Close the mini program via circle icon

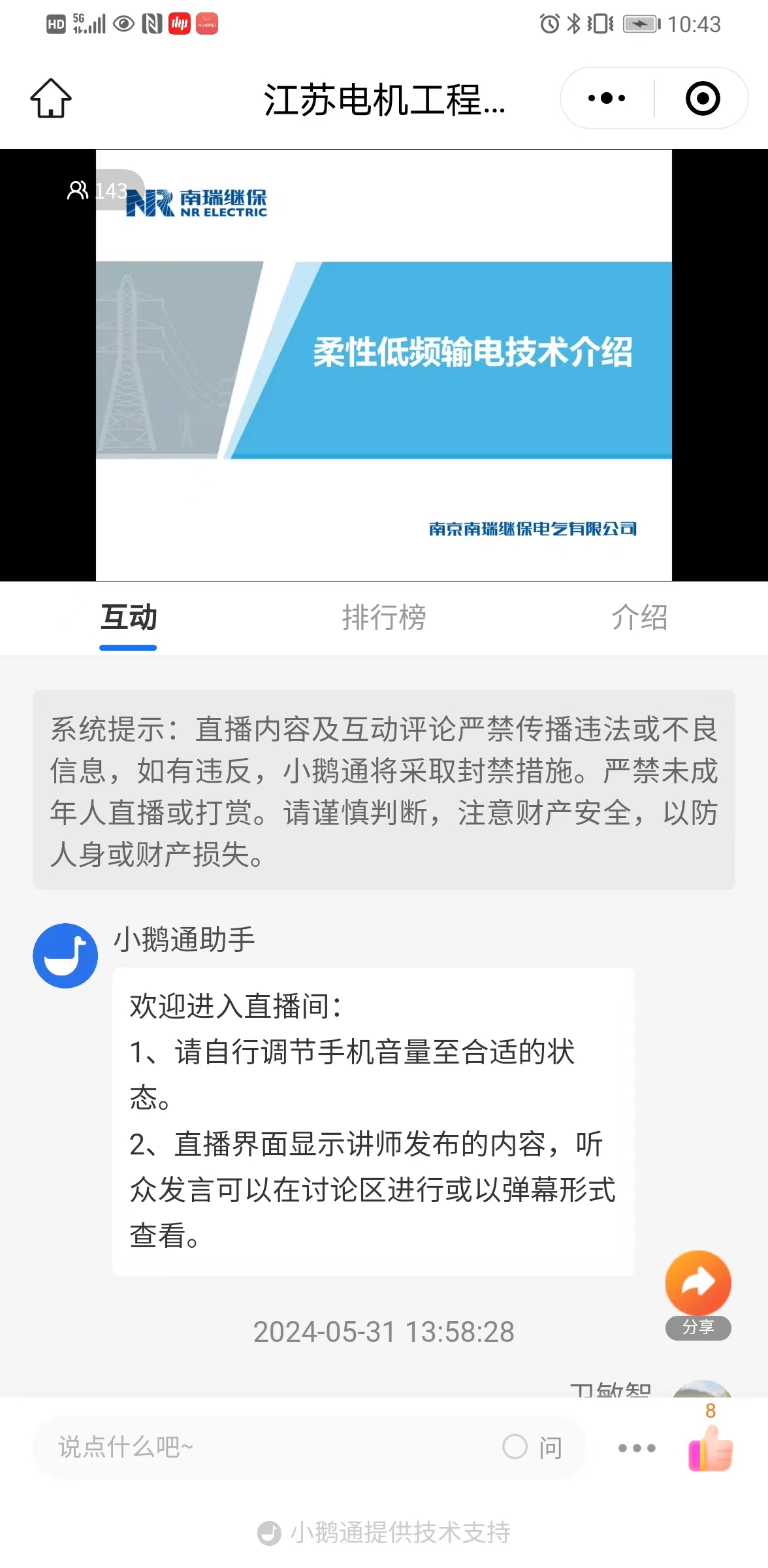[703, 98]
